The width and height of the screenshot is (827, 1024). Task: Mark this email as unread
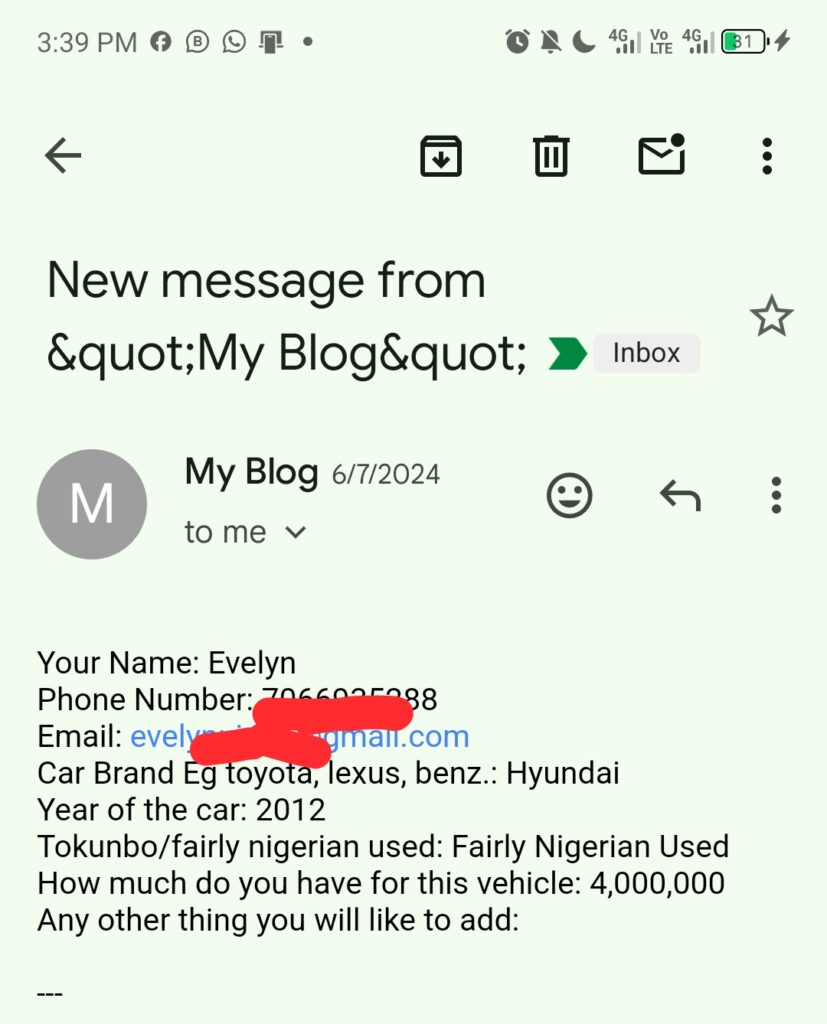click(661, 155)
